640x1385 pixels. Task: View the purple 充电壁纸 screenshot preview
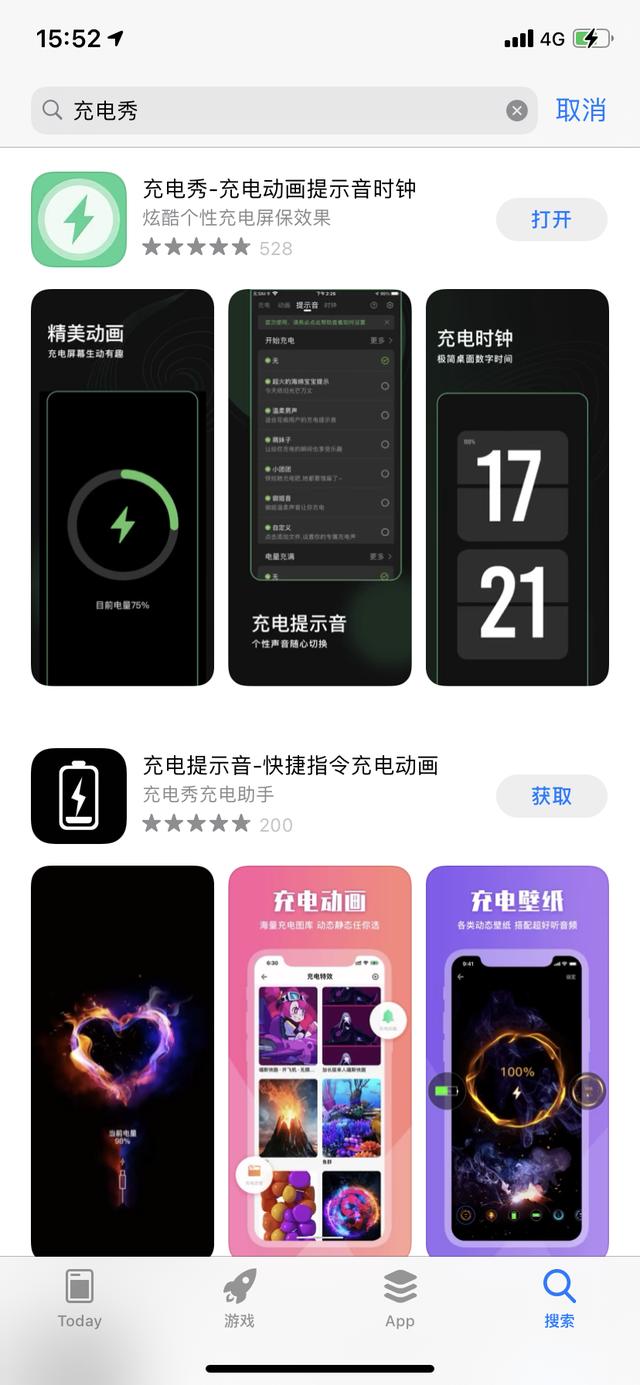coord(517,1060)
